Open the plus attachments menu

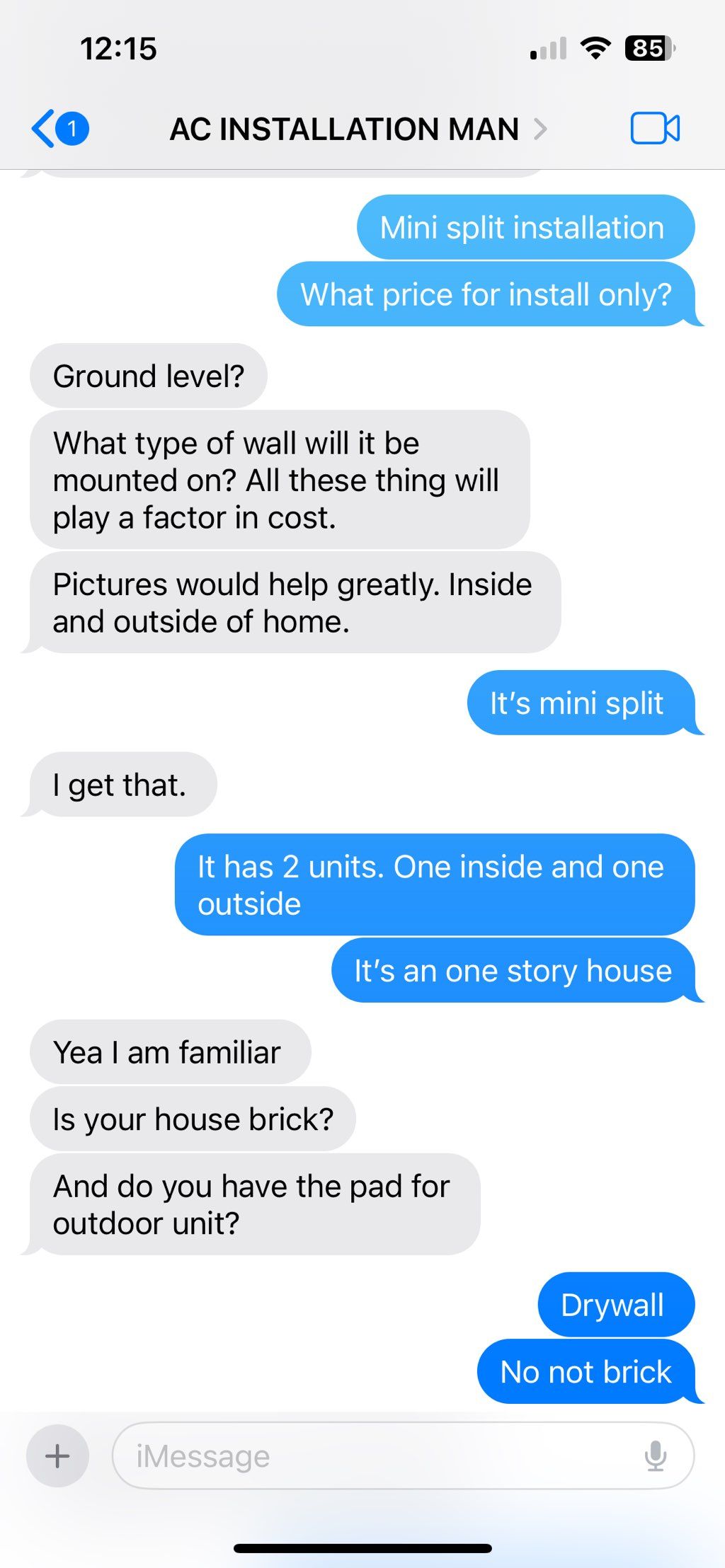point(57,1456)
